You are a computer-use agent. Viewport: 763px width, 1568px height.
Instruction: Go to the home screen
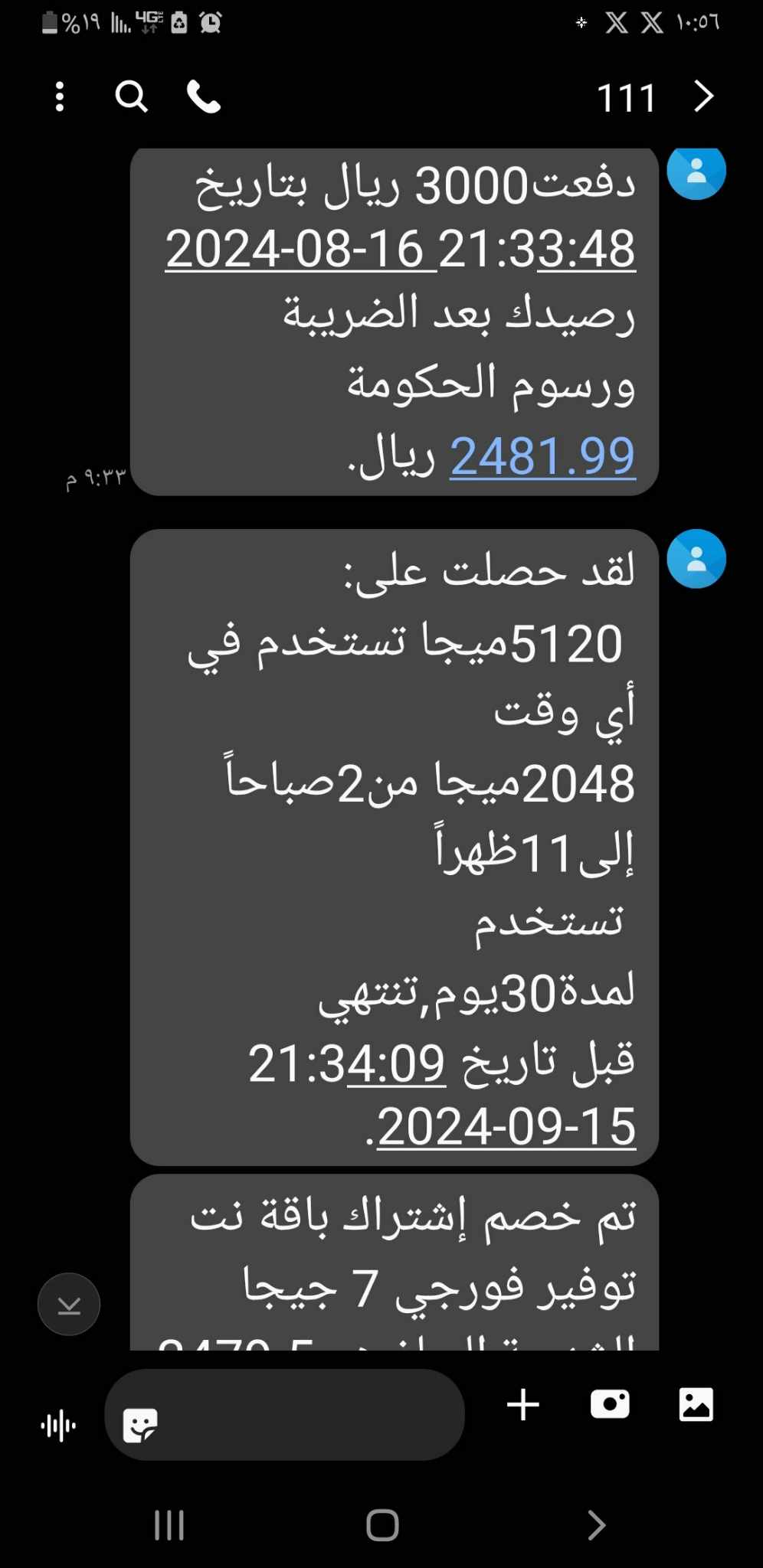382,1525
